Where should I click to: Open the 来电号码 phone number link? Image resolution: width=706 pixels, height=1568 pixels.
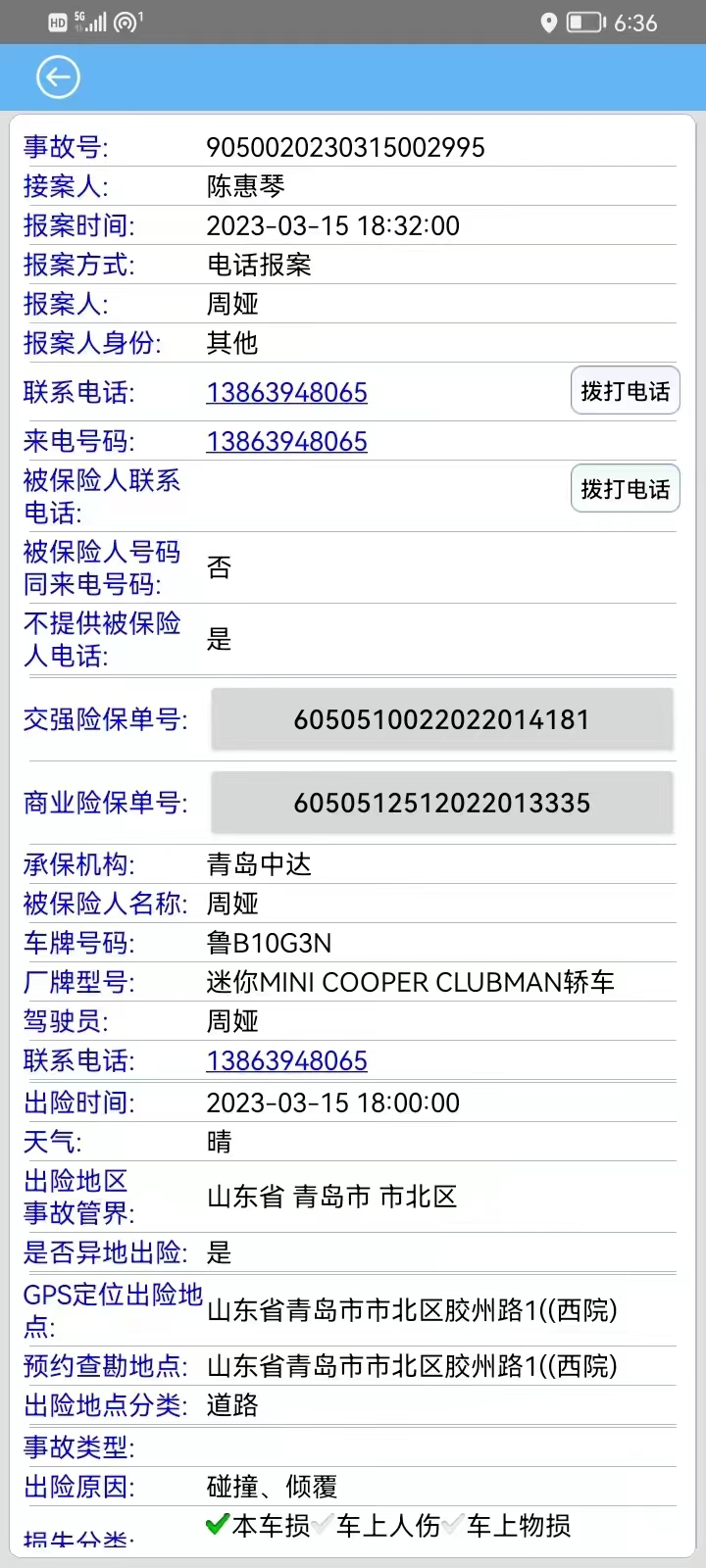286,442
